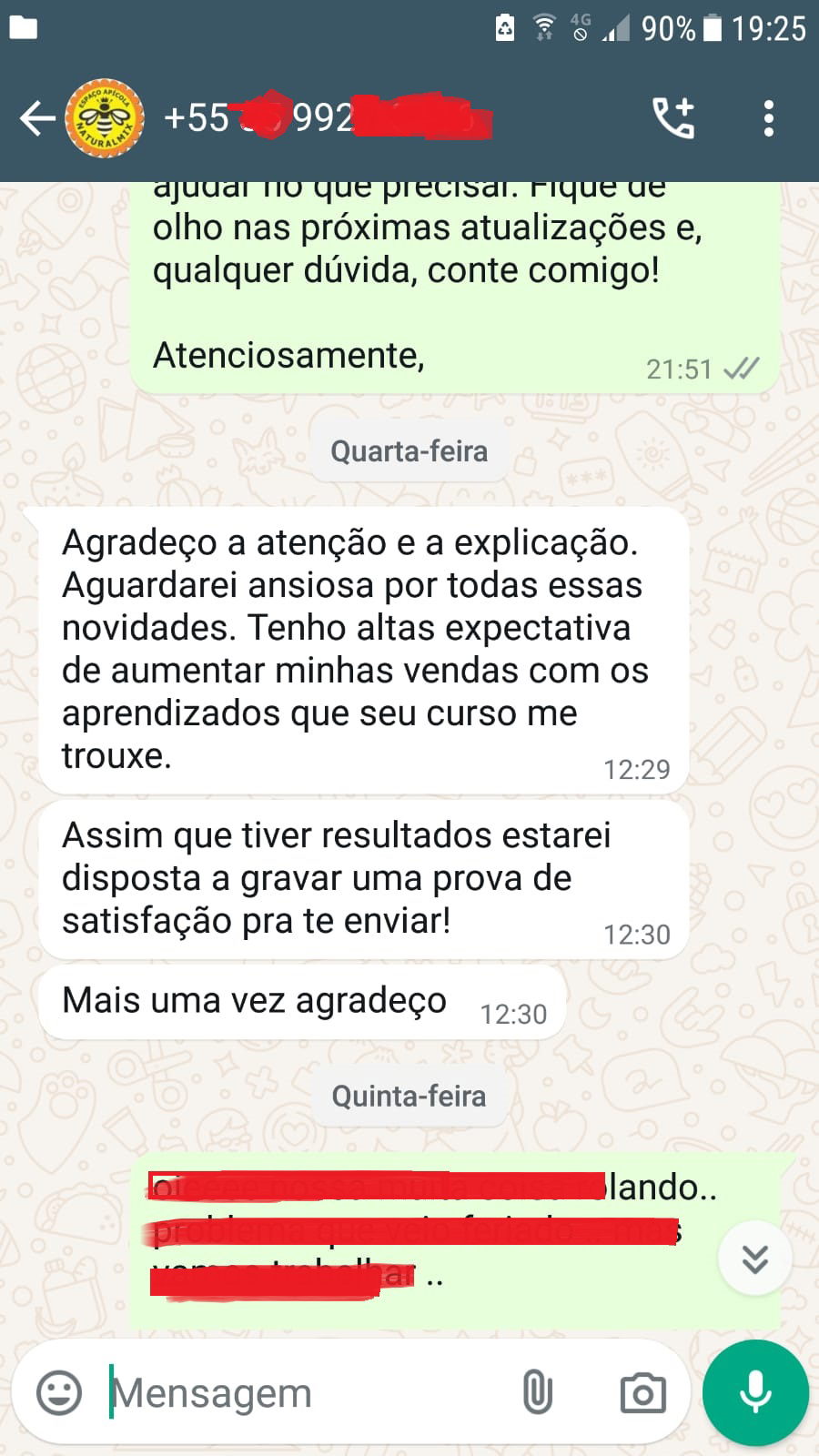Open the camera from the chat

tap(642, 1393)
